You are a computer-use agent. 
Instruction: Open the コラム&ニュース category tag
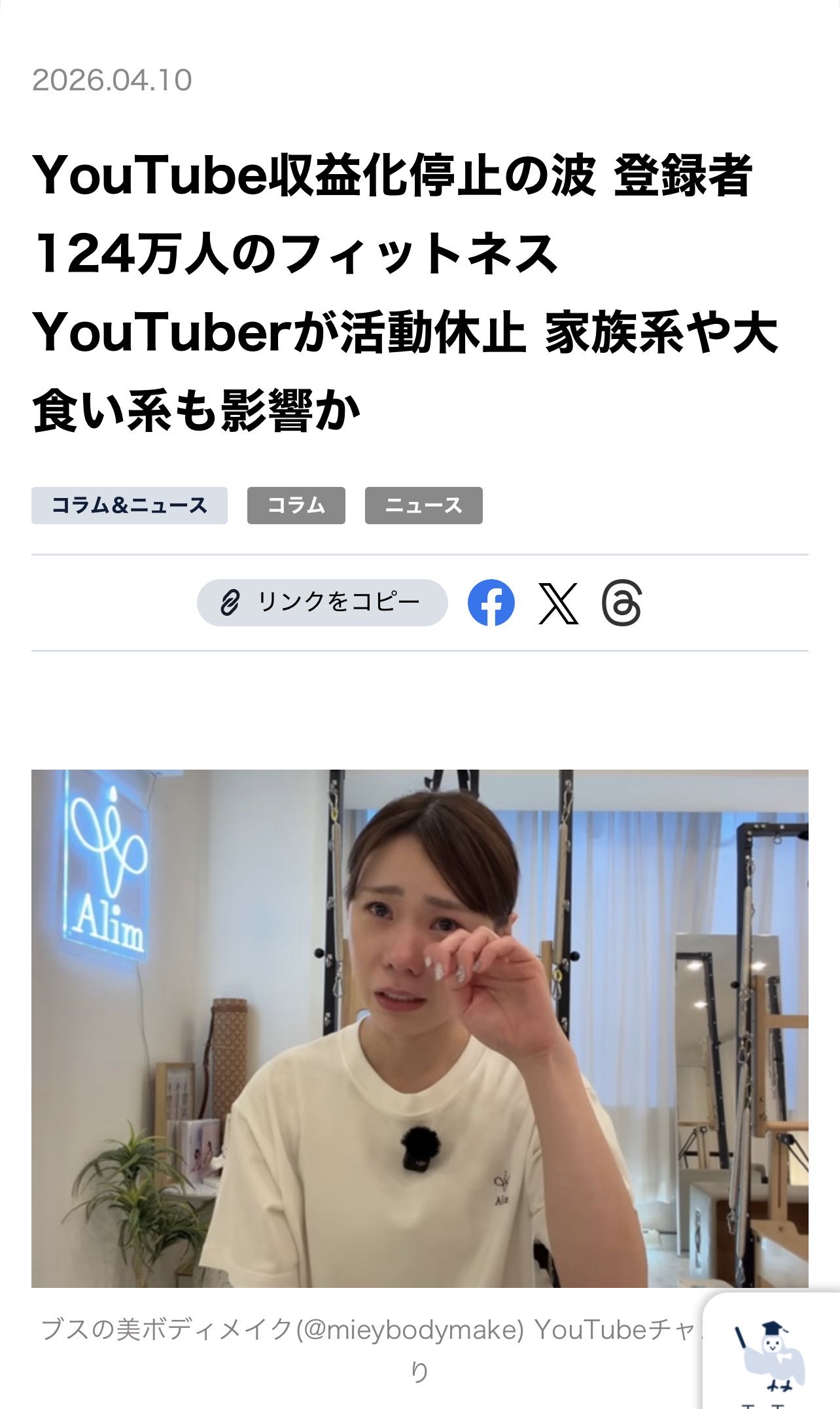(130, 505)
